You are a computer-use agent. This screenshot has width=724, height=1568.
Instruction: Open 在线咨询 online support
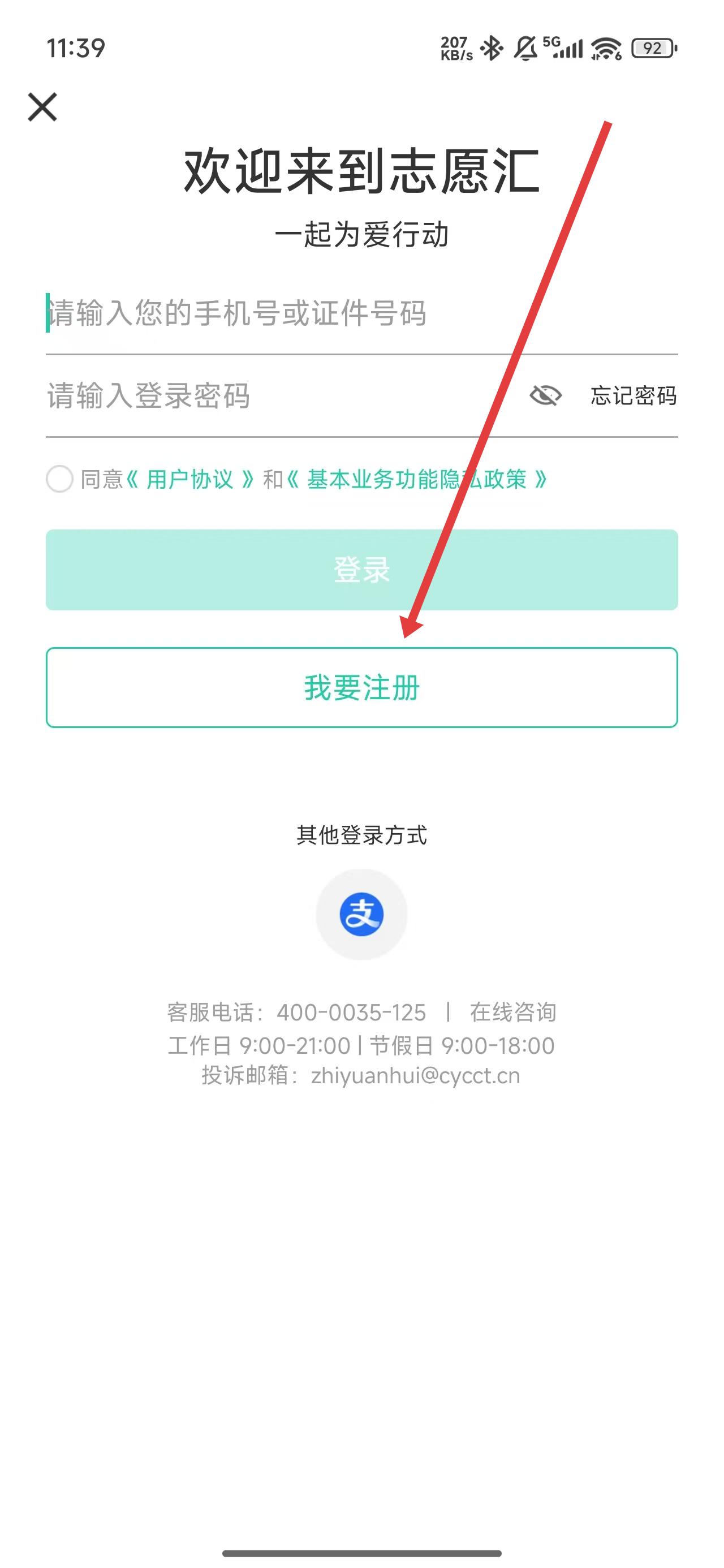pos(512,1013)
